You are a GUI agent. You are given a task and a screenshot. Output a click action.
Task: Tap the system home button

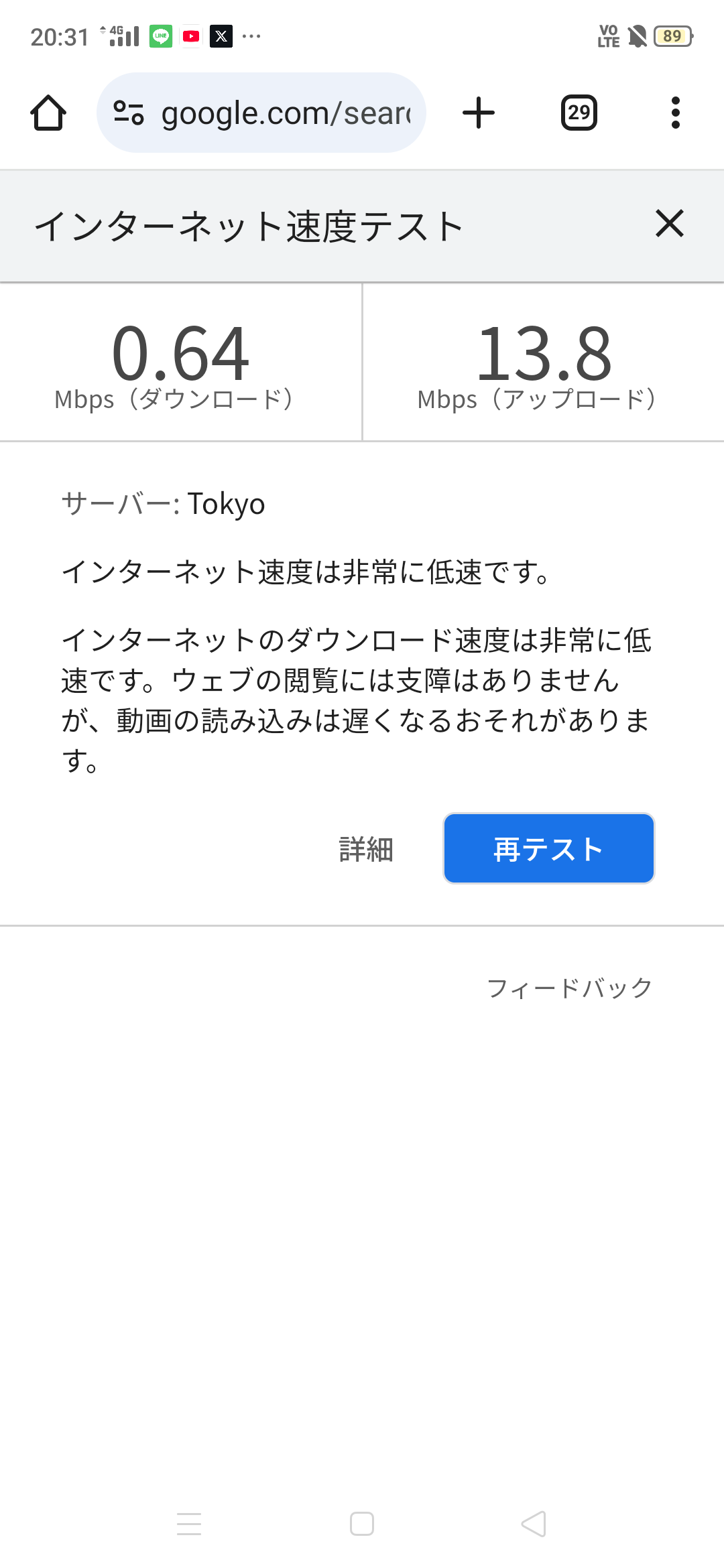tap(362, 1524)
